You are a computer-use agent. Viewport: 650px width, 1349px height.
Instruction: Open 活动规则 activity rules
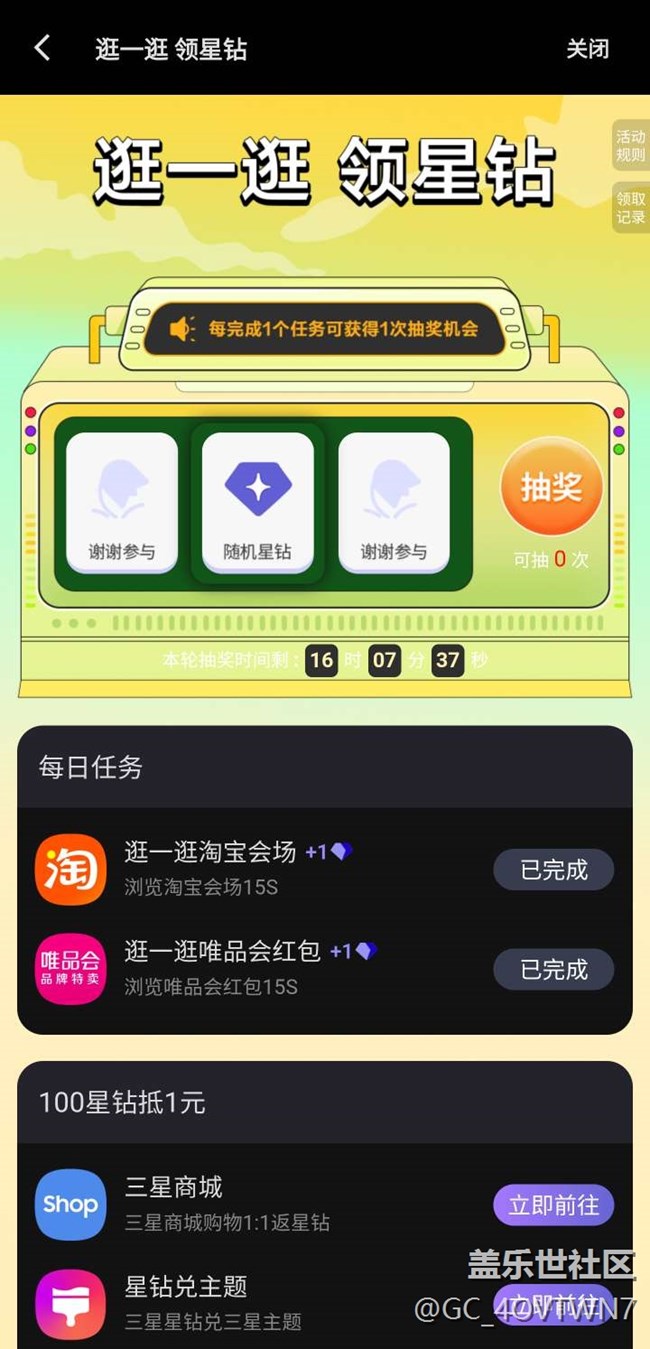[x=630, y=146]
